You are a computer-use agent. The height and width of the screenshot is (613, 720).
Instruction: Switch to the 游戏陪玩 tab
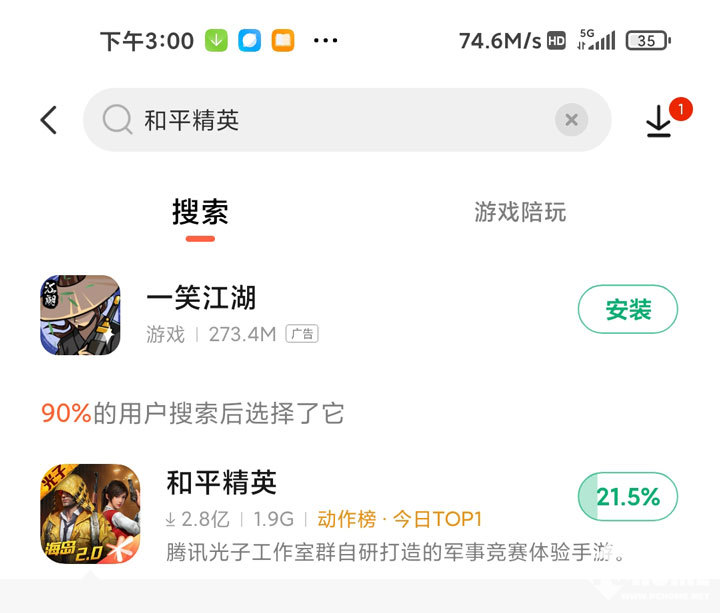pos(520,212)
